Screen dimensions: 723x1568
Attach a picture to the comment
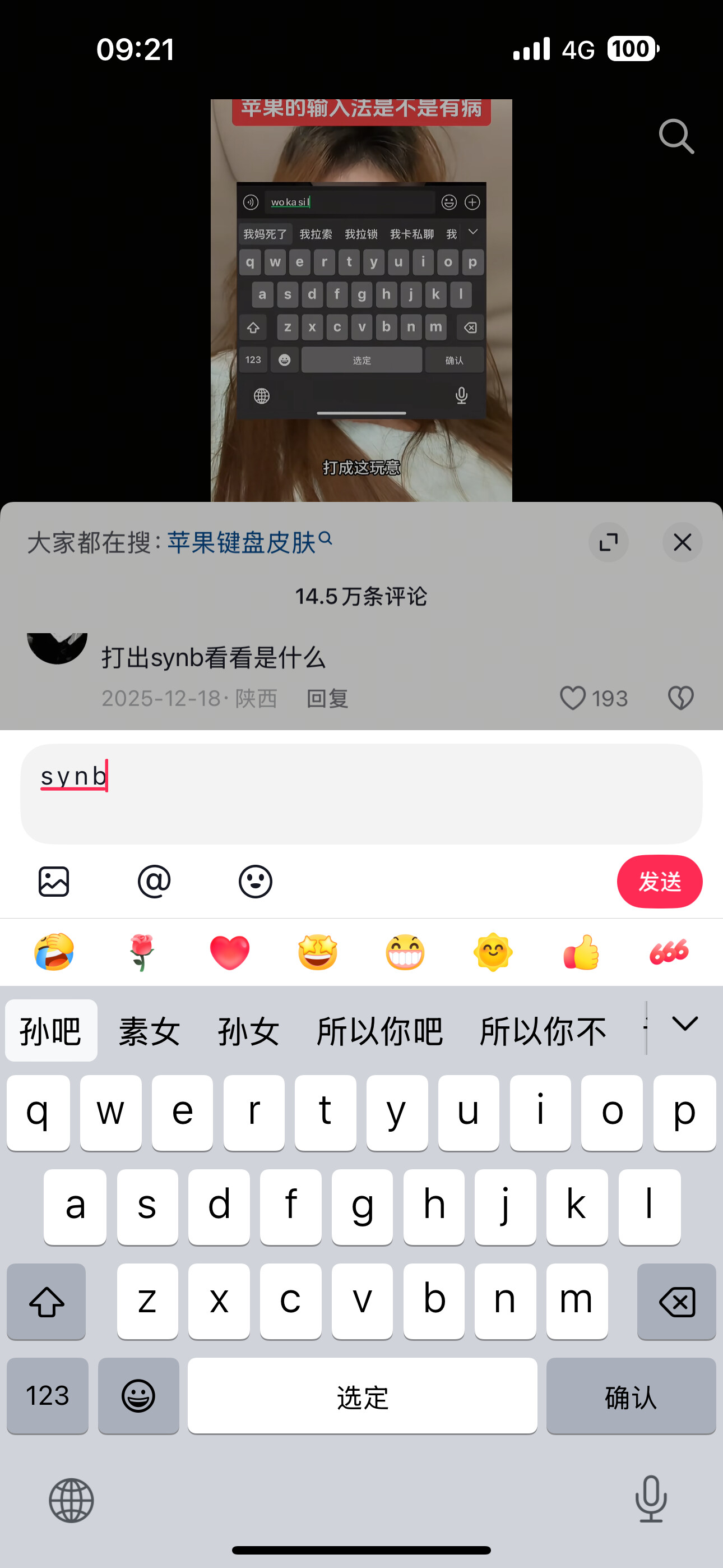click(x=54, y=882)
